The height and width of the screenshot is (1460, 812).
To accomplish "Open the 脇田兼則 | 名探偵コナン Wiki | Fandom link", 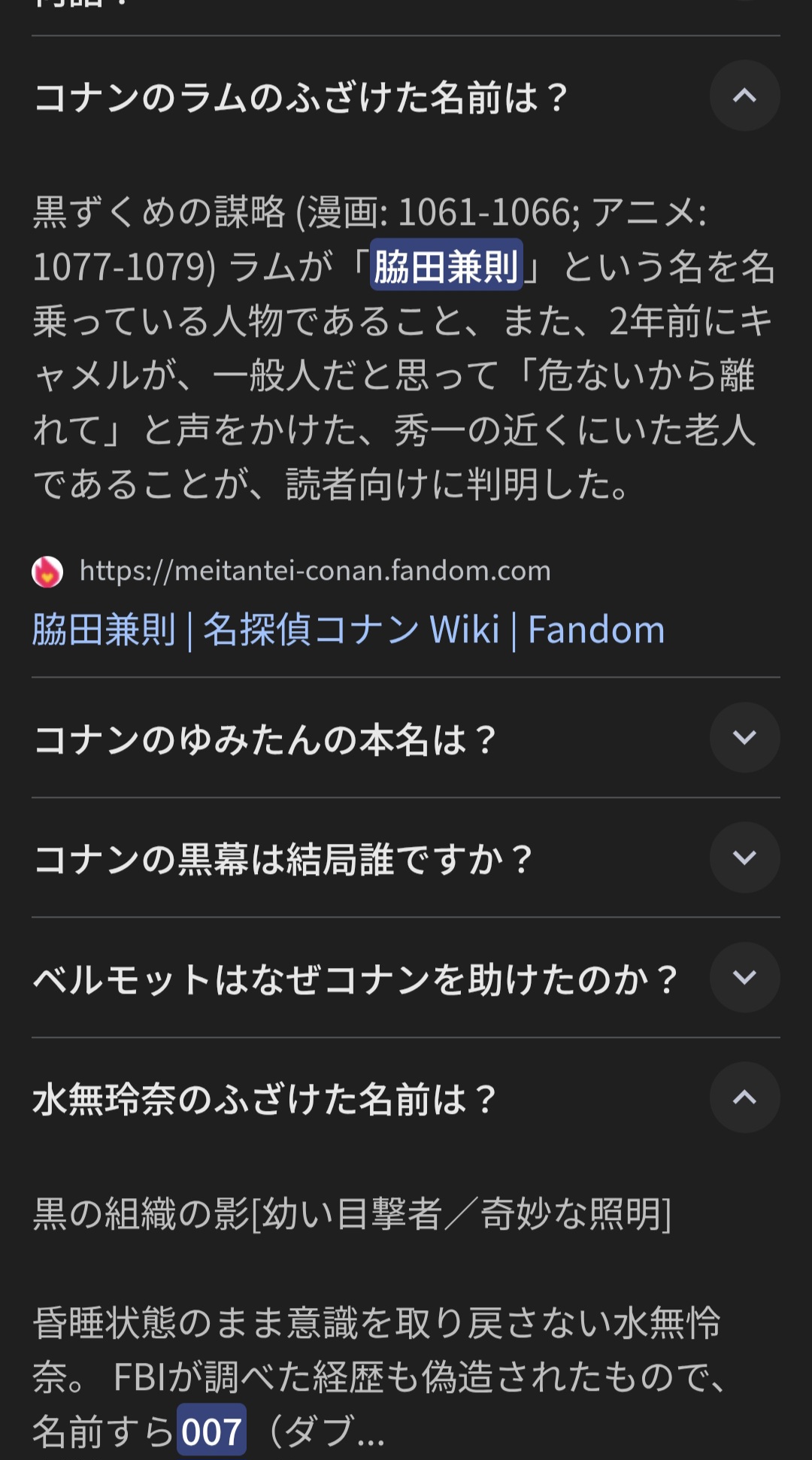I will pos(348,630).
